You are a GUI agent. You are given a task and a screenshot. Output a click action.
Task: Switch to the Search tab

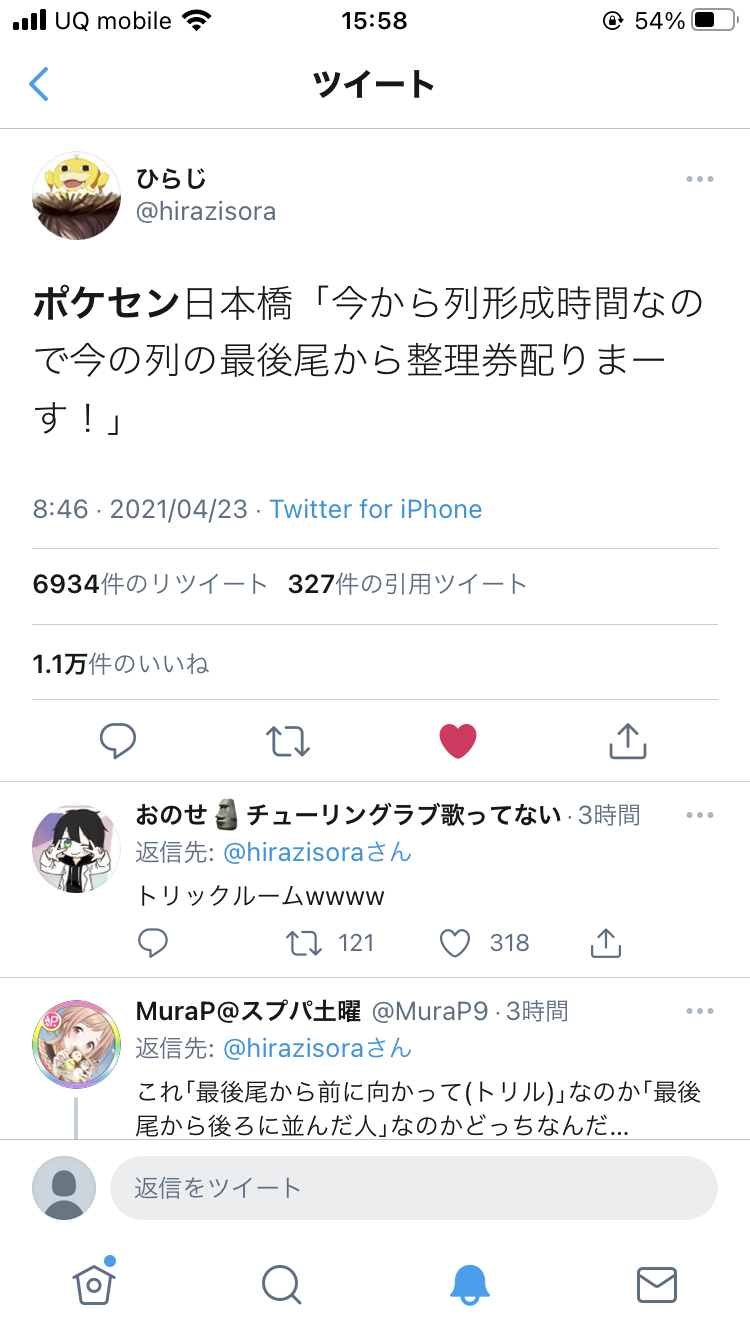coord(281,1284)
